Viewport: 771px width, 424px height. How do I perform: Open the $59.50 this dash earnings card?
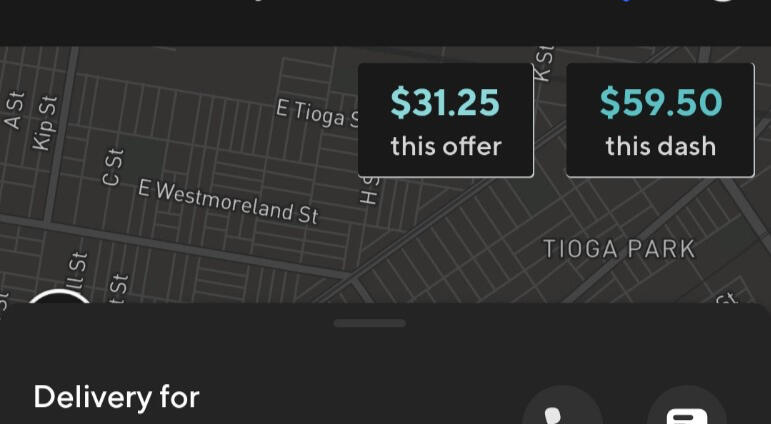(660, 121)
